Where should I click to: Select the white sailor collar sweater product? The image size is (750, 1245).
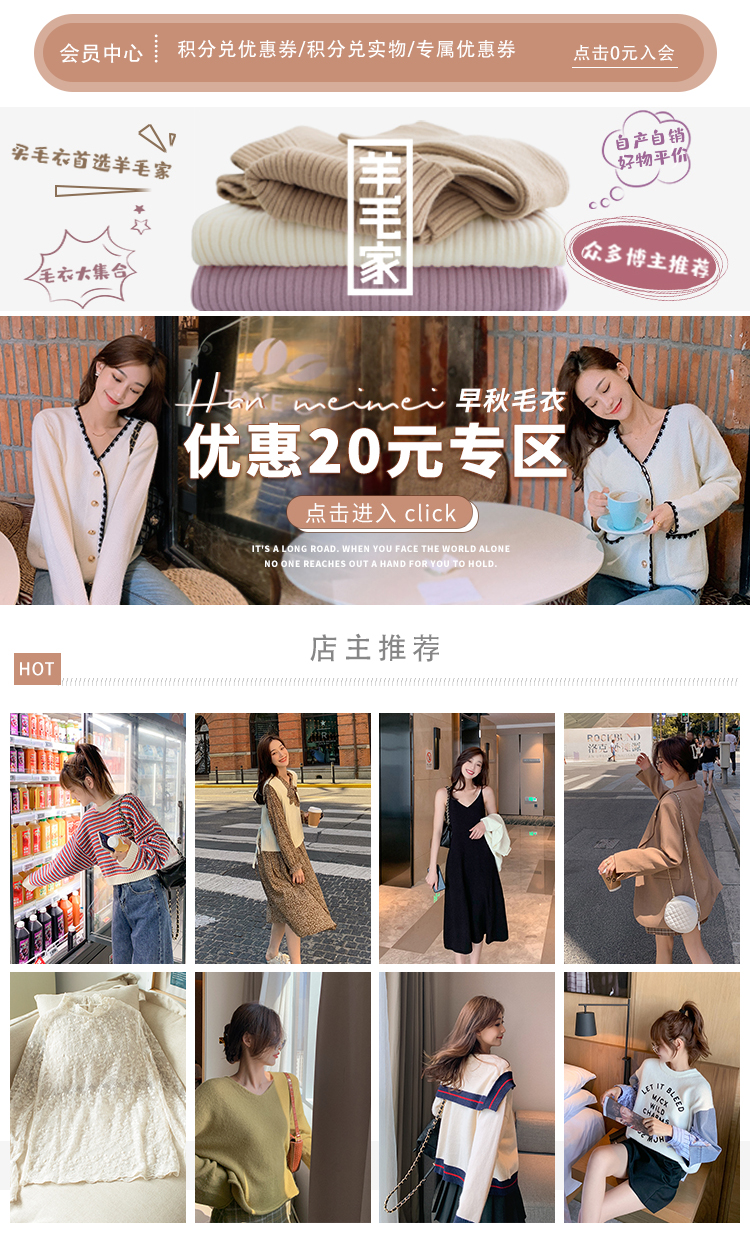[x=466, y=1097]
